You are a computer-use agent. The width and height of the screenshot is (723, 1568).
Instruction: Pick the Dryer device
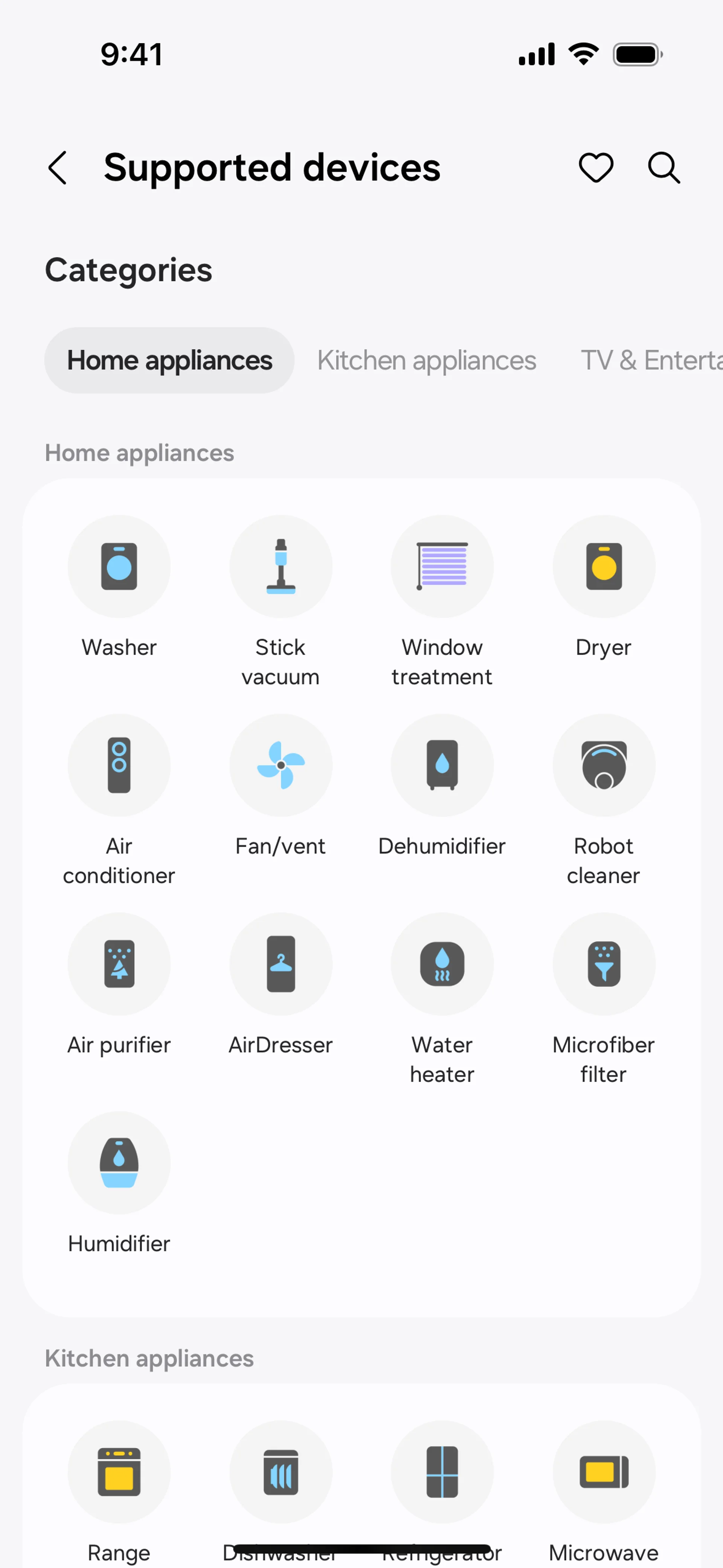pos(604,567)
